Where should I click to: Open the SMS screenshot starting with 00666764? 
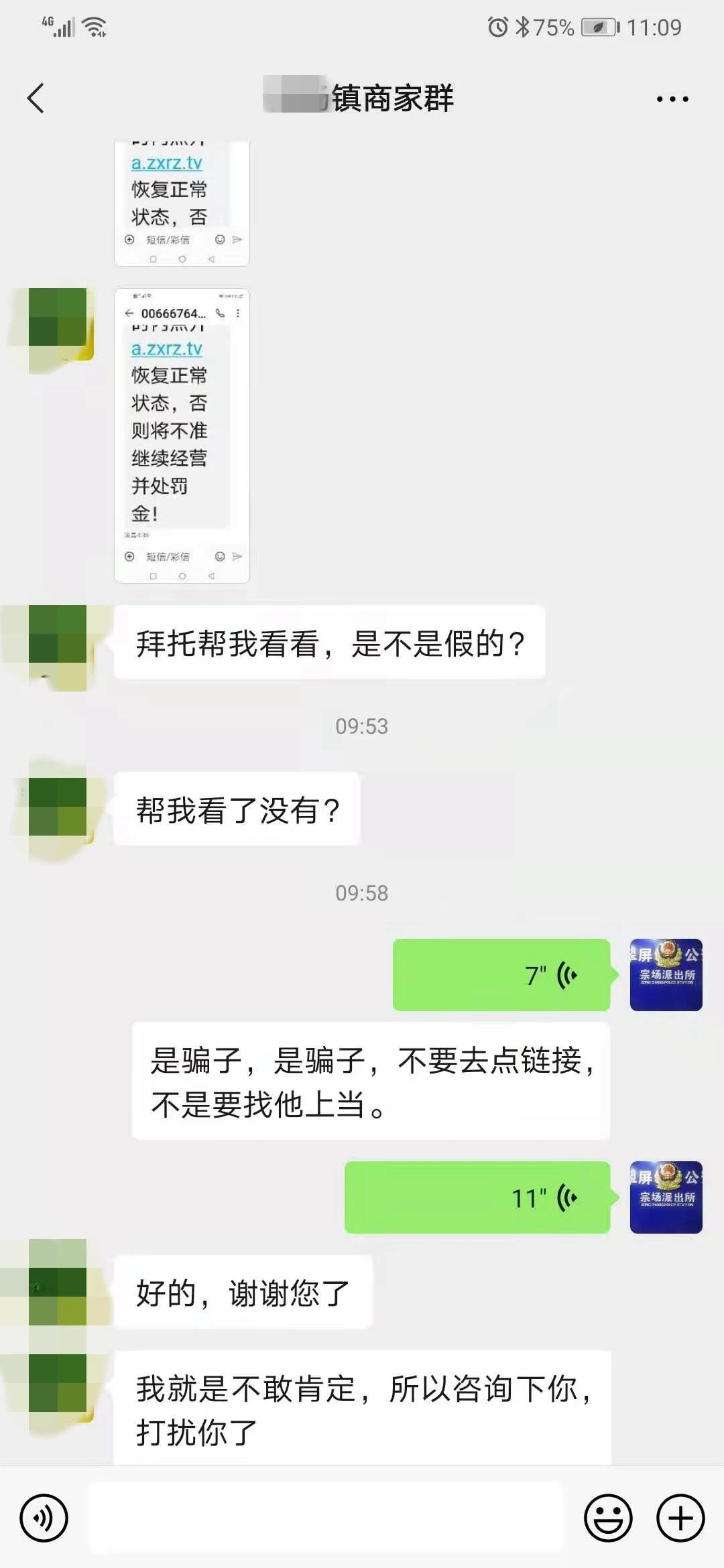[x=182, y=436]
